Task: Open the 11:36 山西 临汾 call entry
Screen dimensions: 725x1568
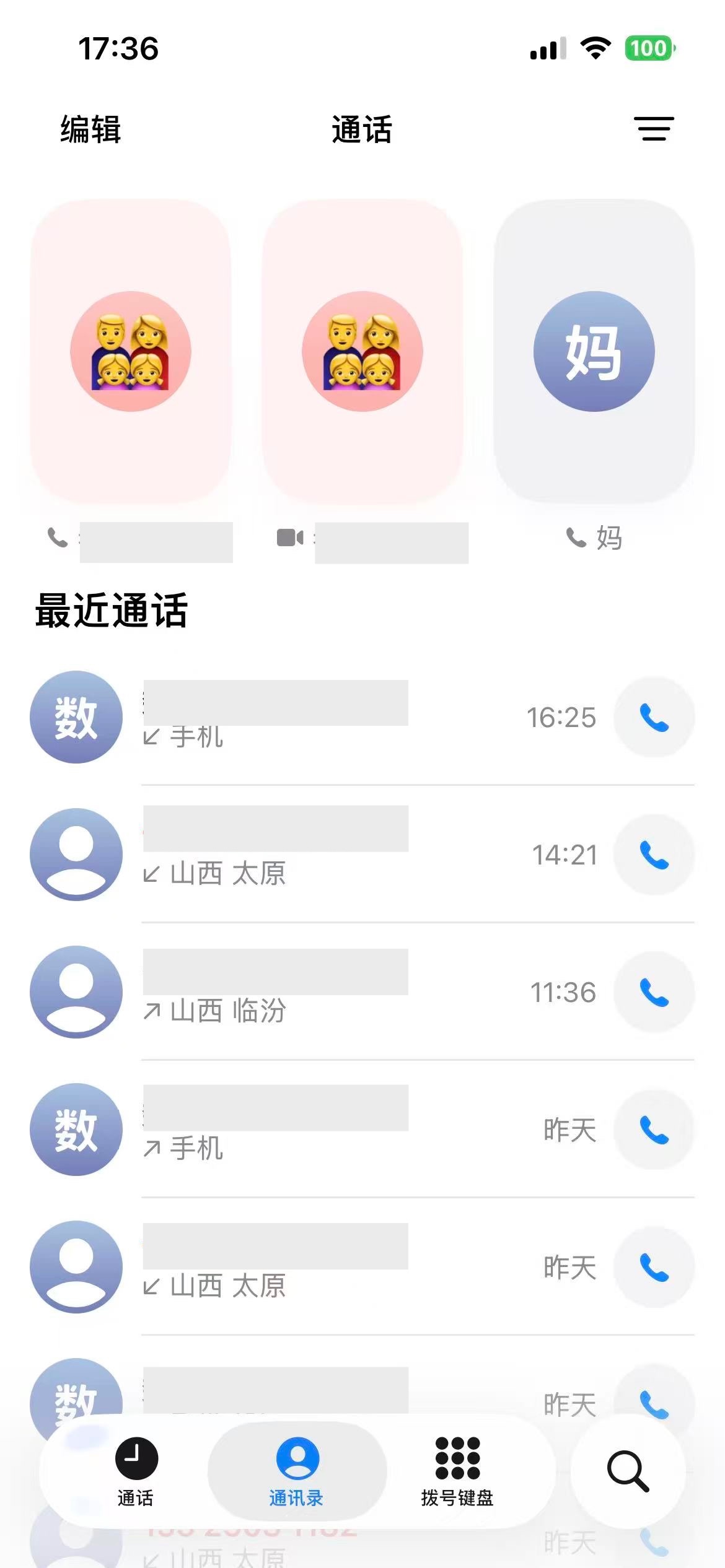Action: click(x=335, y=992)
